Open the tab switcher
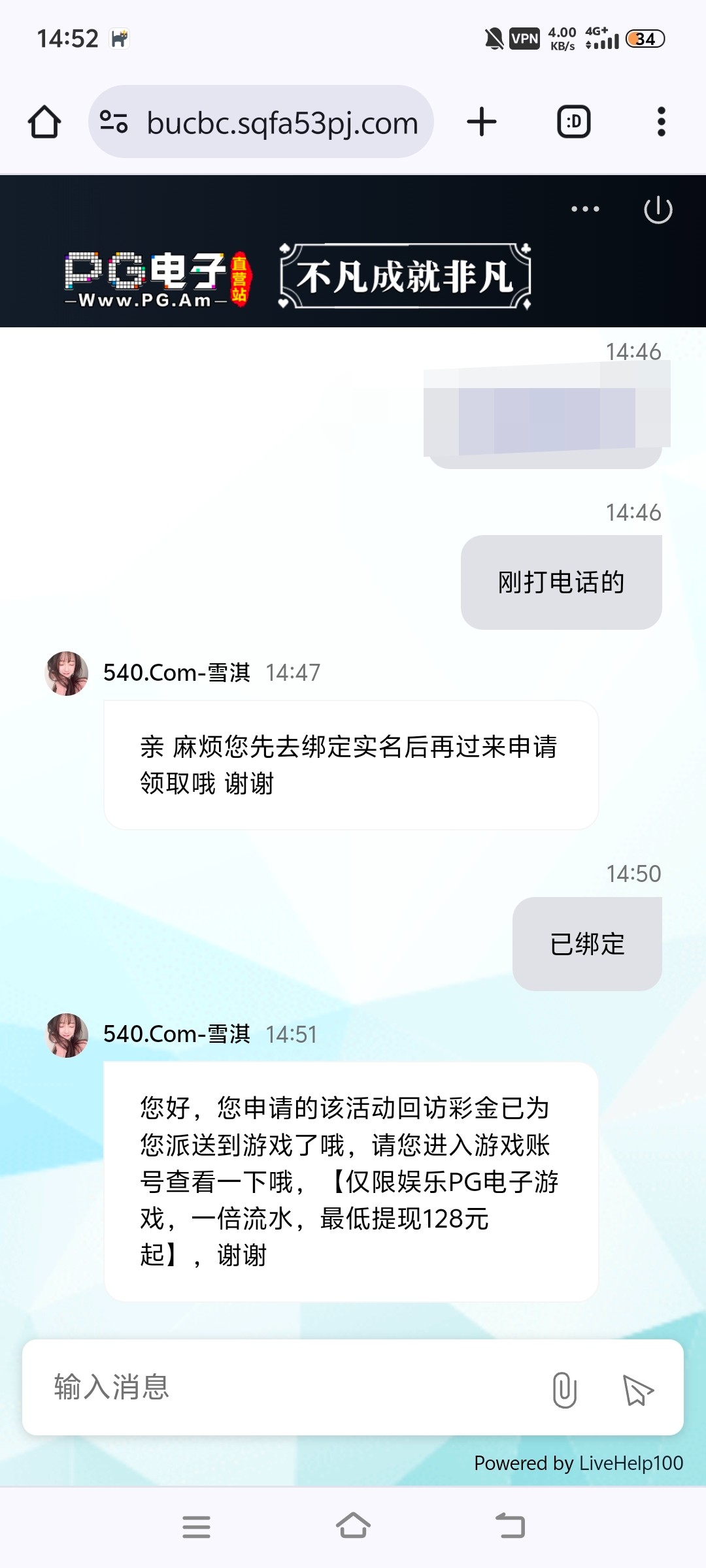The image size is (706, 1568). 573,122
